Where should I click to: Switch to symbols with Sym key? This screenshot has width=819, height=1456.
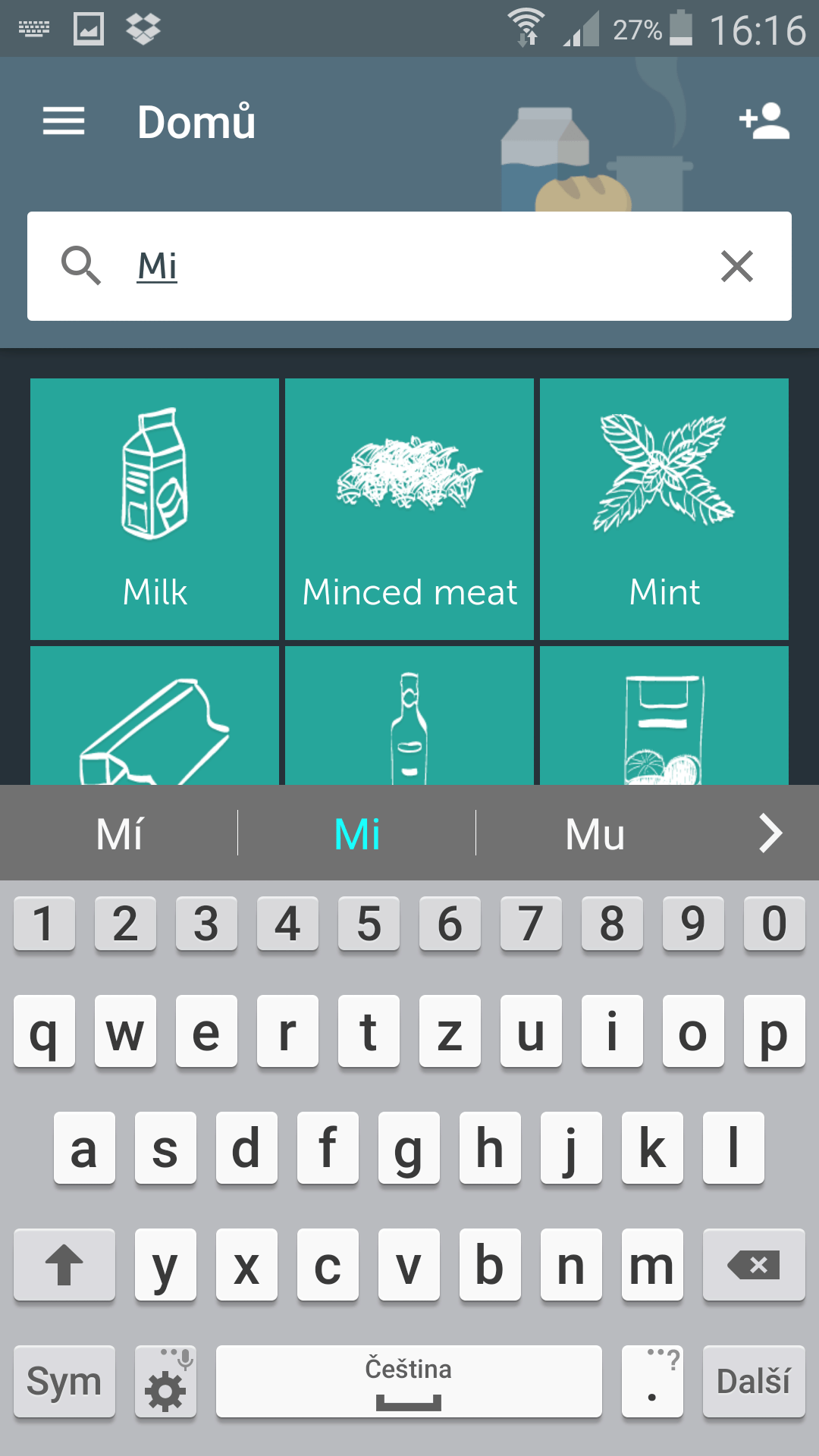click(64, 1381)
